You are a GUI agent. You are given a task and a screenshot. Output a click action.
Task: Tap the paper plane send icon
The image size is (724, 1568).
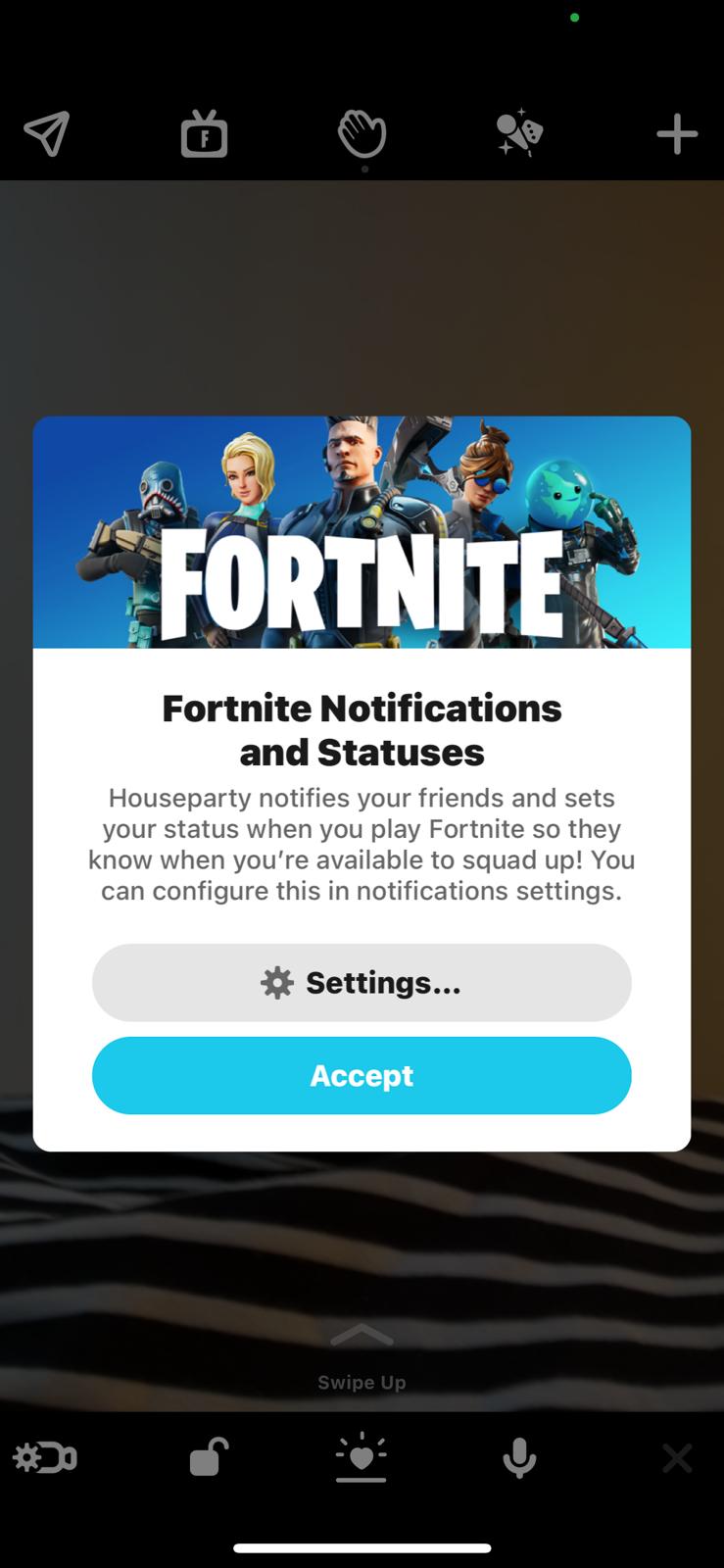(x=46, y=133)
